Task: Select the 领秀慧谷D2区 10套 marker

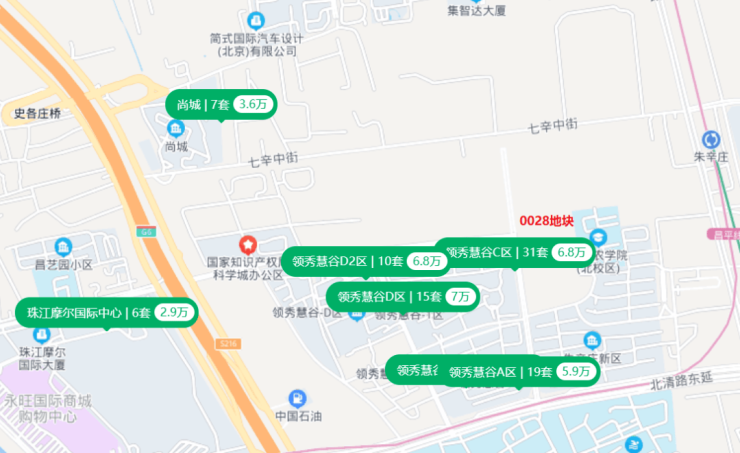Action: tap(355, 261)
